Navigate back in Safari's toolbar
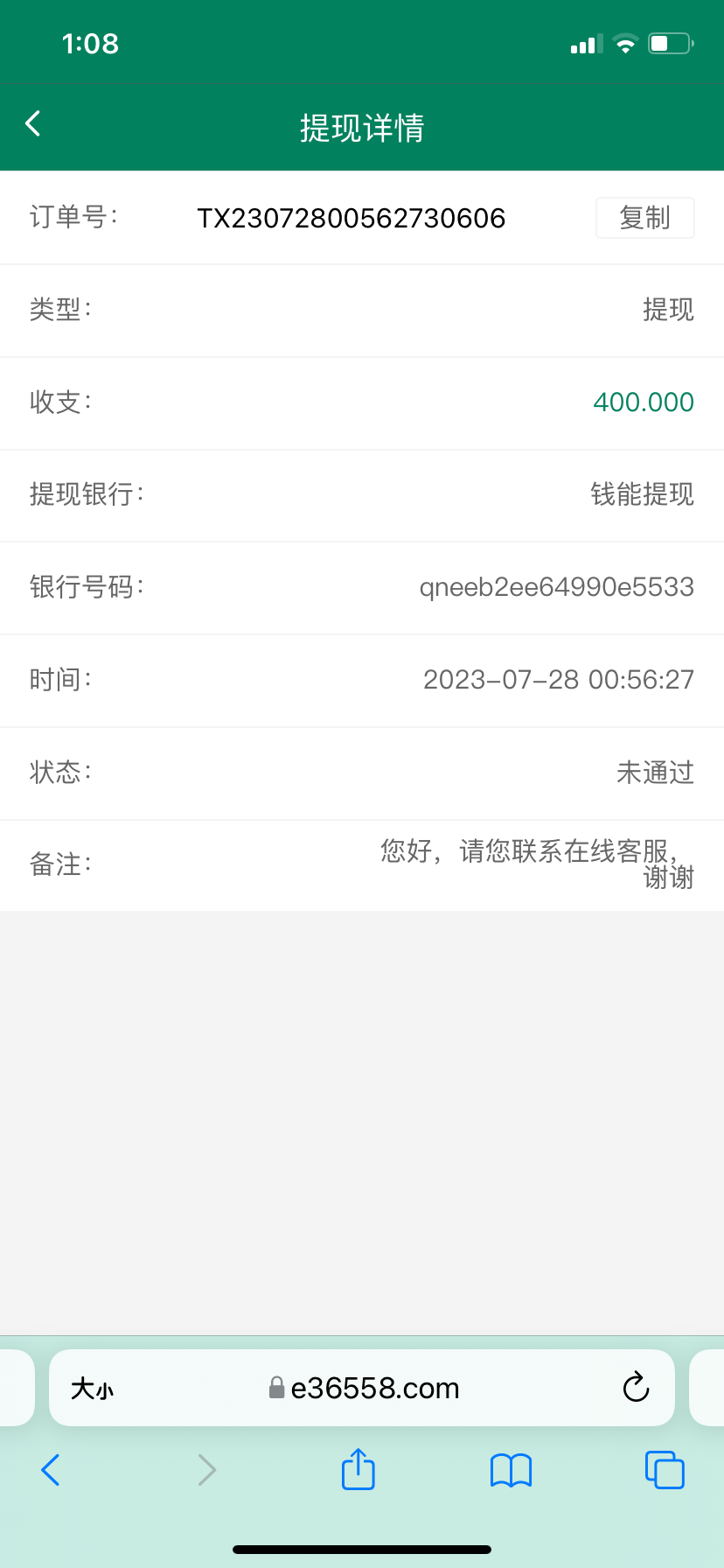724x1568 pixels. point(51,1470)
